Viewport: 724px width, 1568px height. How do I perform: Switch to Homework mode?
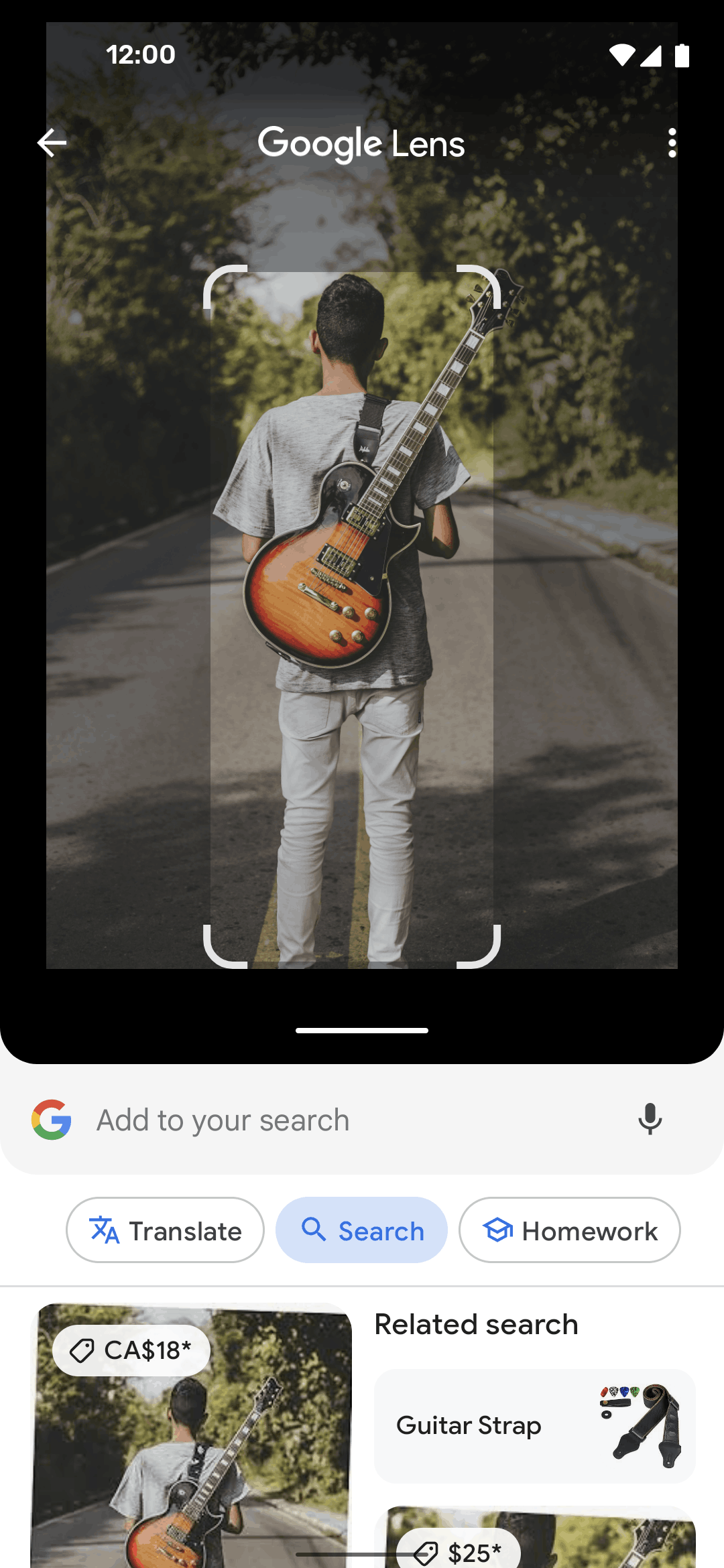click(x=569, y=1231)
